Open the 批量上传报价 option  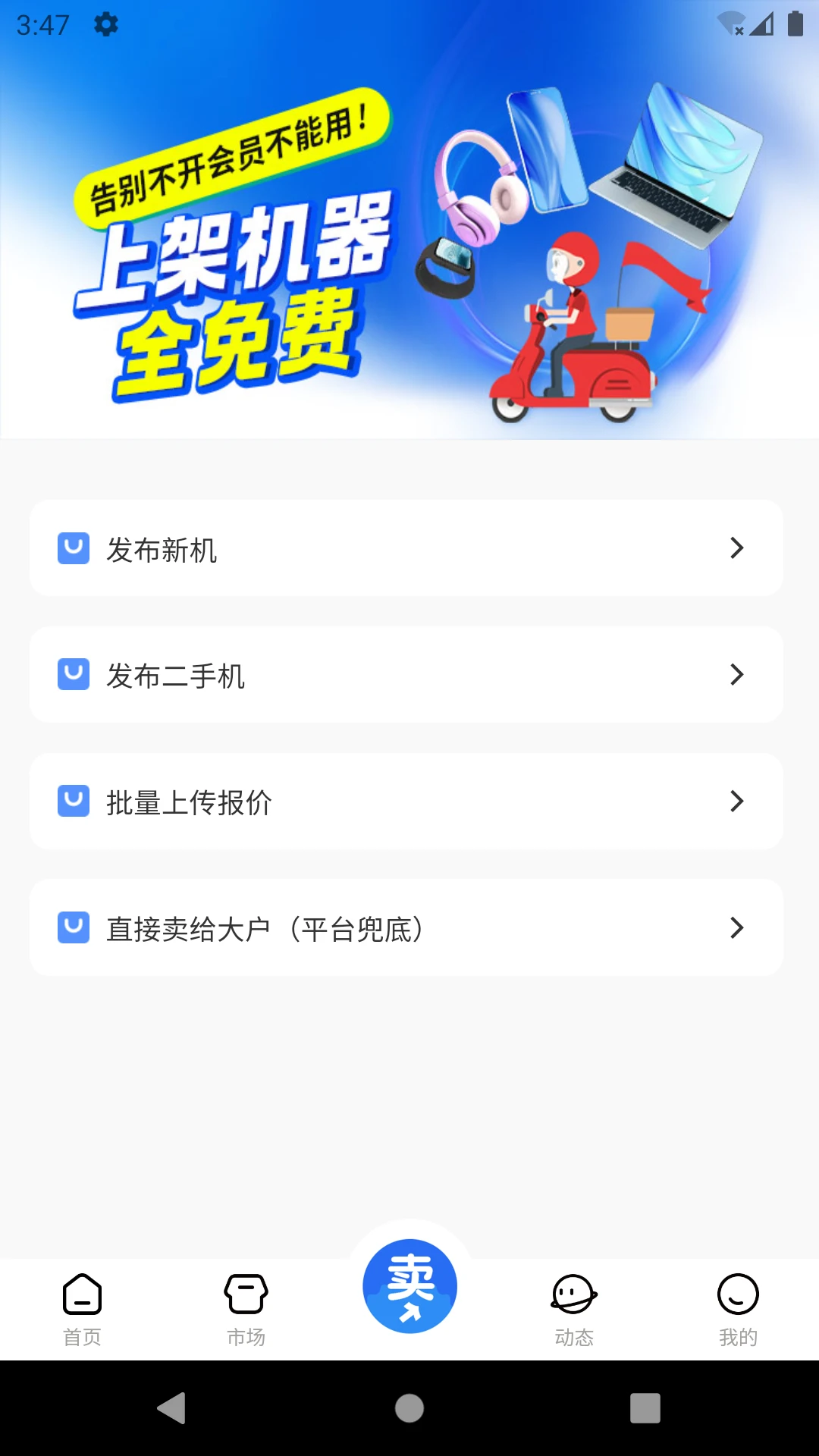click(x=409, y=801)
